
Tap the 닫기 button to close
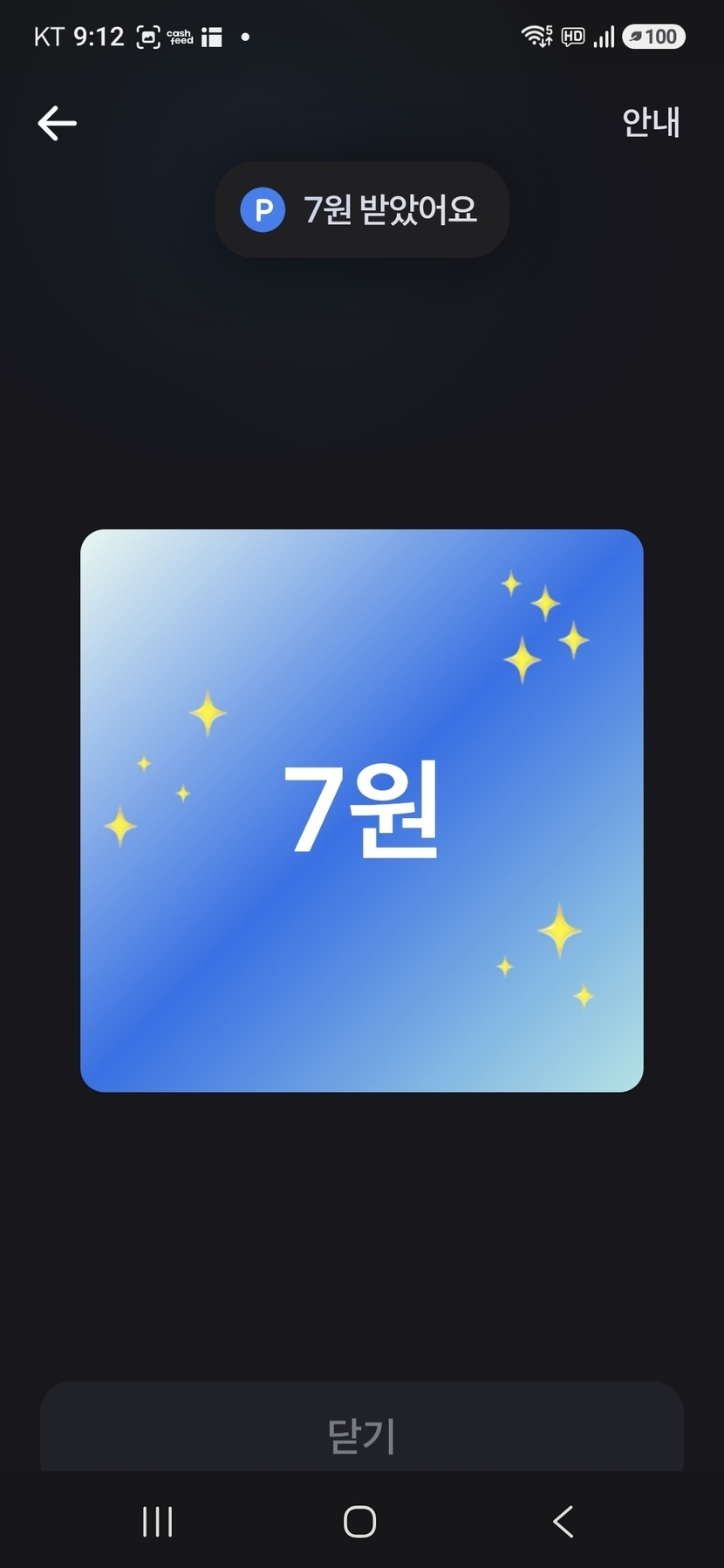coord(362,1435)
